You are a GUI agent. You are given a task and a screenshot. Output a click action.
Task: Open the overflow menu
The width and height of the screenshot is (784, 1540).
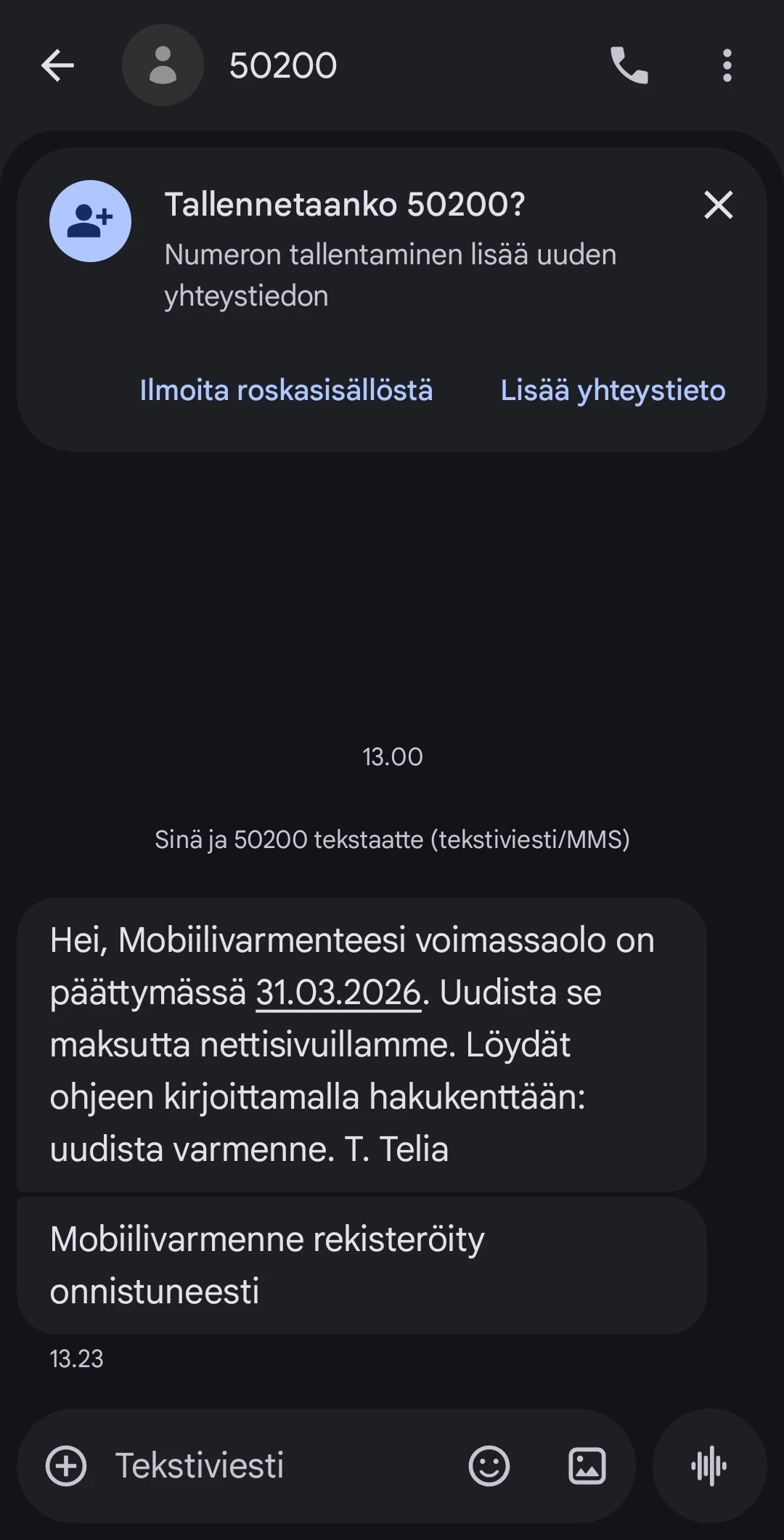727,66
